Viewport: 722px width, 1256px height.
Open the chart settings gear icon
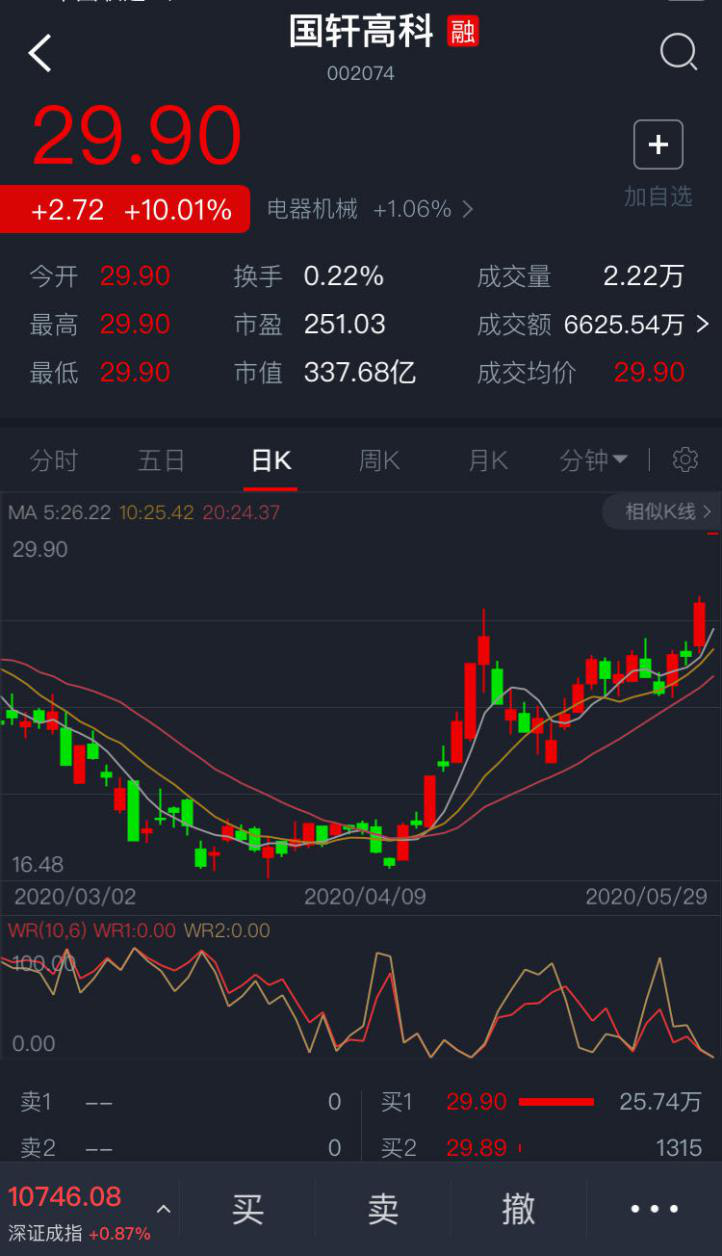[685, 459]
